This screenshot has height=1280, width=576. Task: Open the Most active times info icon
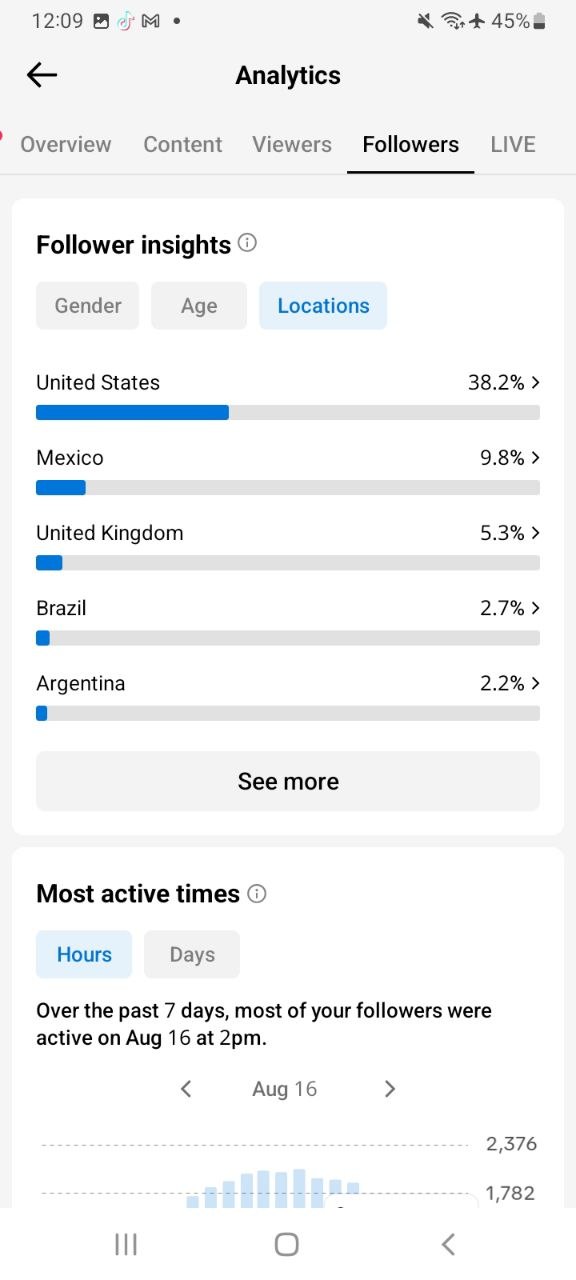(257, 893)
